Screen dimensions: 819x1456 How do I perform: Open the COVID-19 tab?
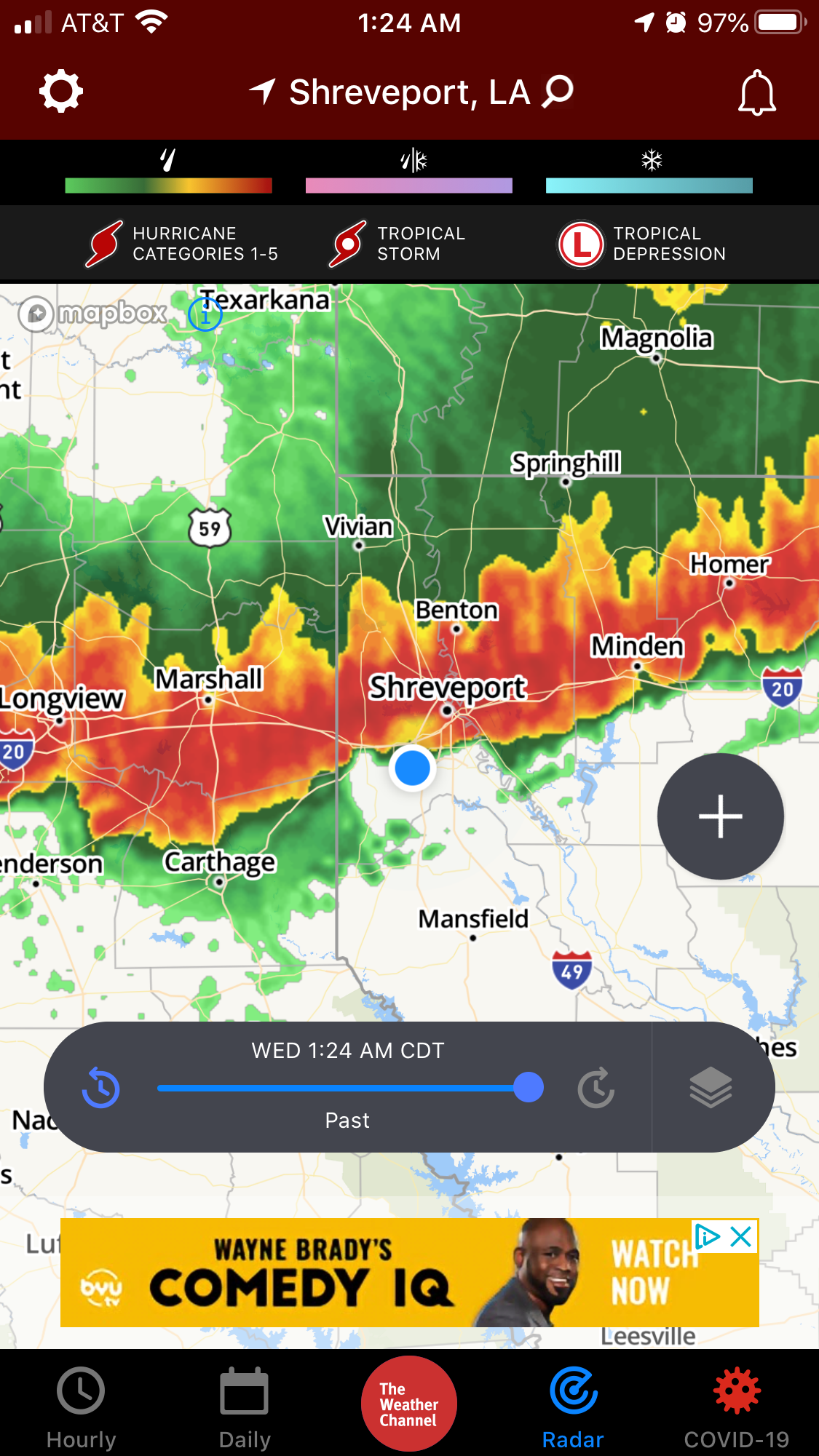click(x=737, y=1408)
